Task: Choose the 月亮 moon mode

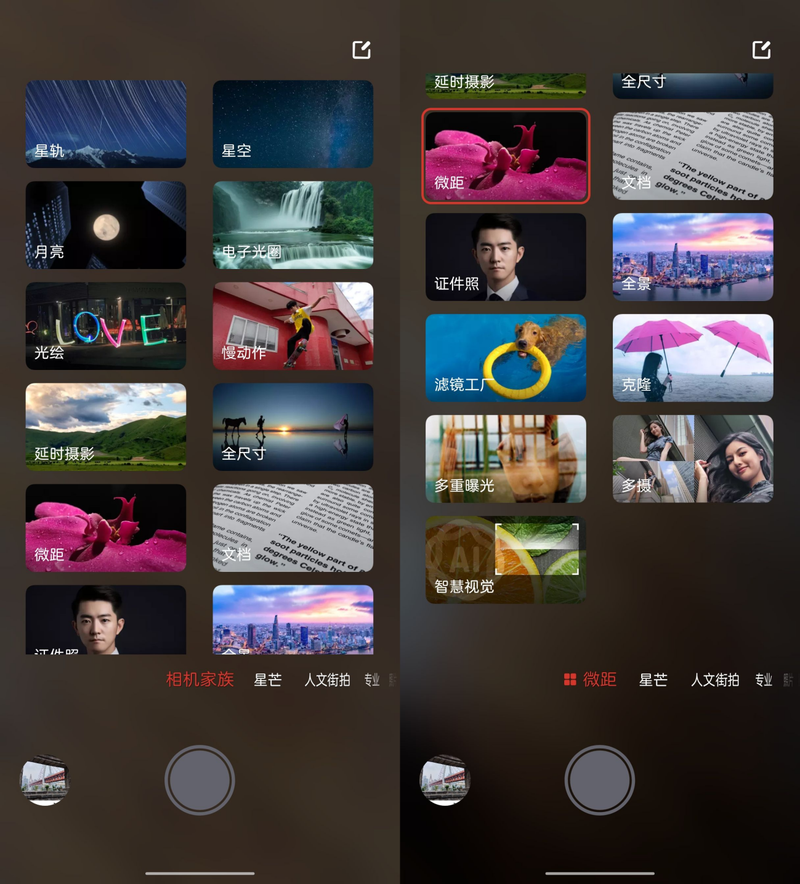Action: point(106,225)
